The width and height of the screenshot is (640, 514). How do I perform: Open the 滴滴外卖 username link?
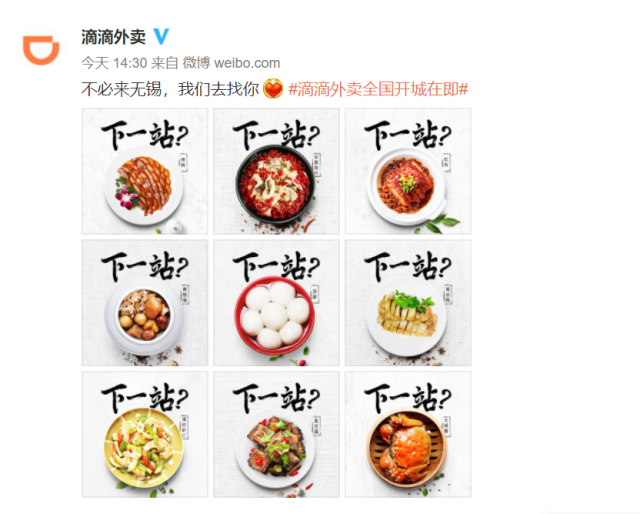coord(113,37)
